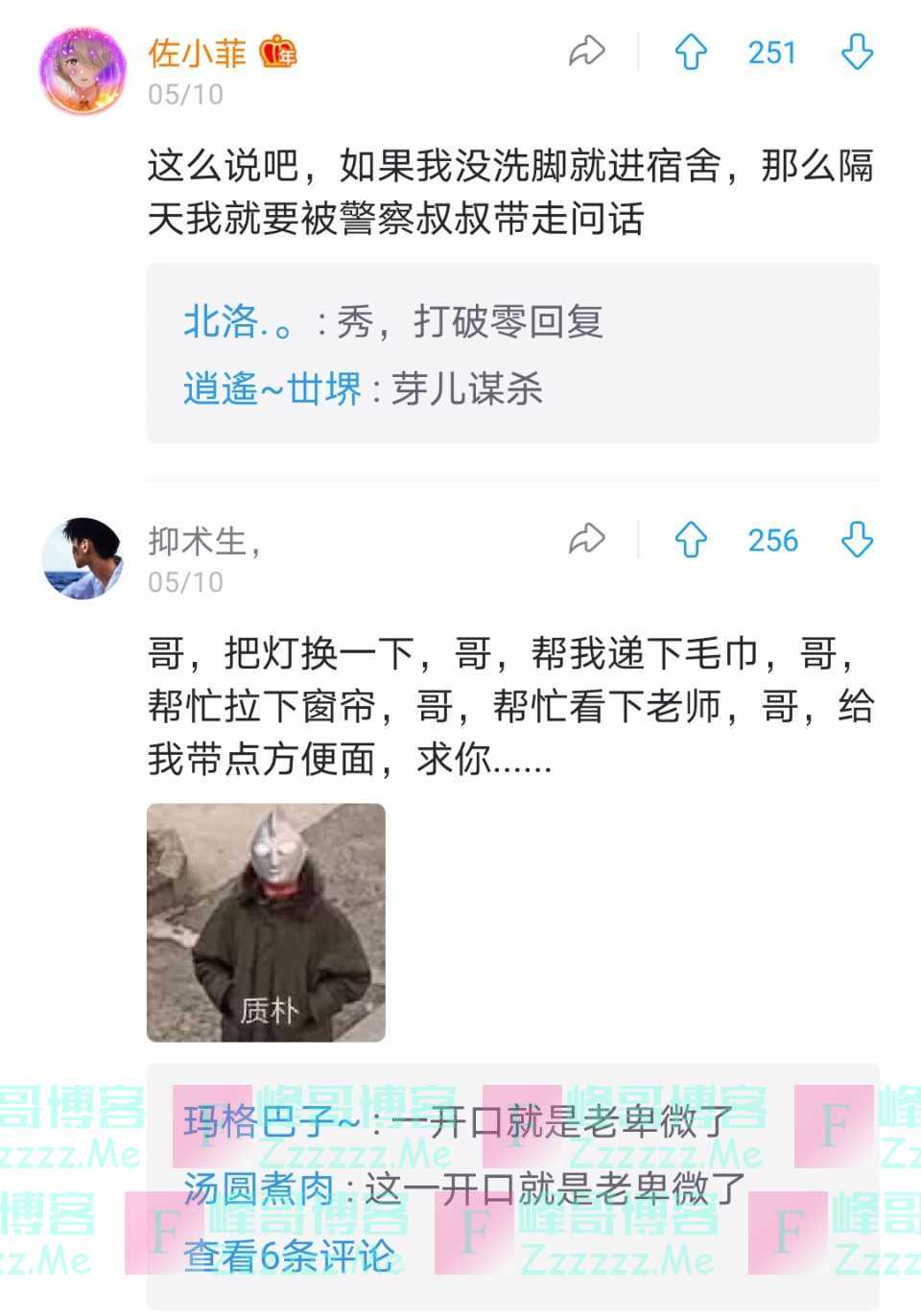Open 抑术生's username link
This screenshot has height=1316, width=921.
click(x=203, y=541)
